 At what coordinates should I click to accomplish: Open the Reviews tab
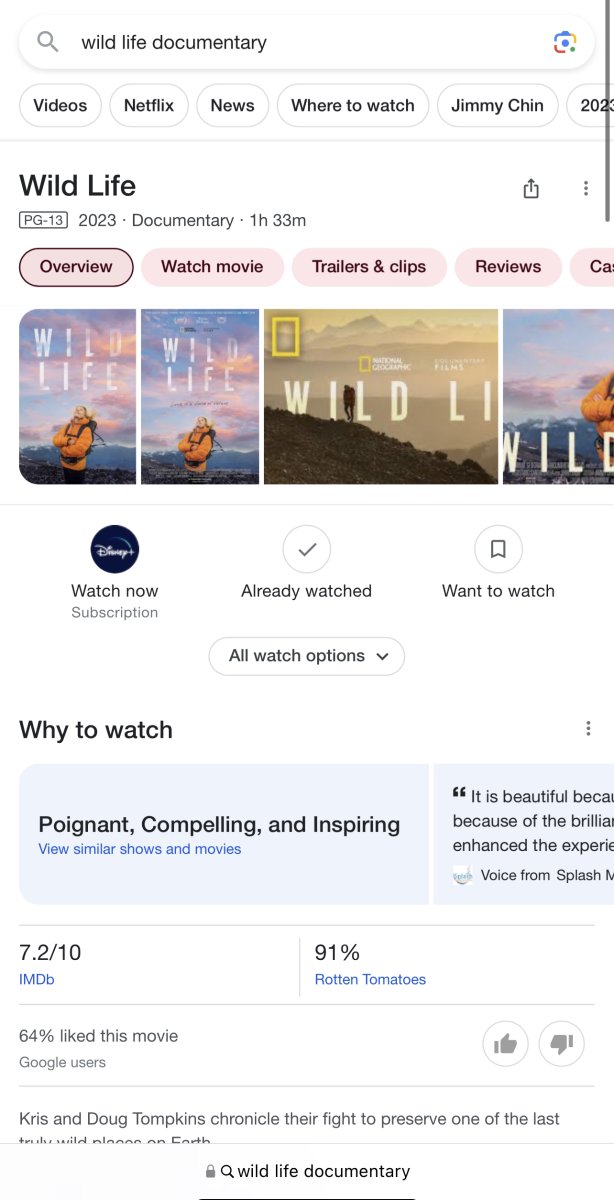(508, 267)
